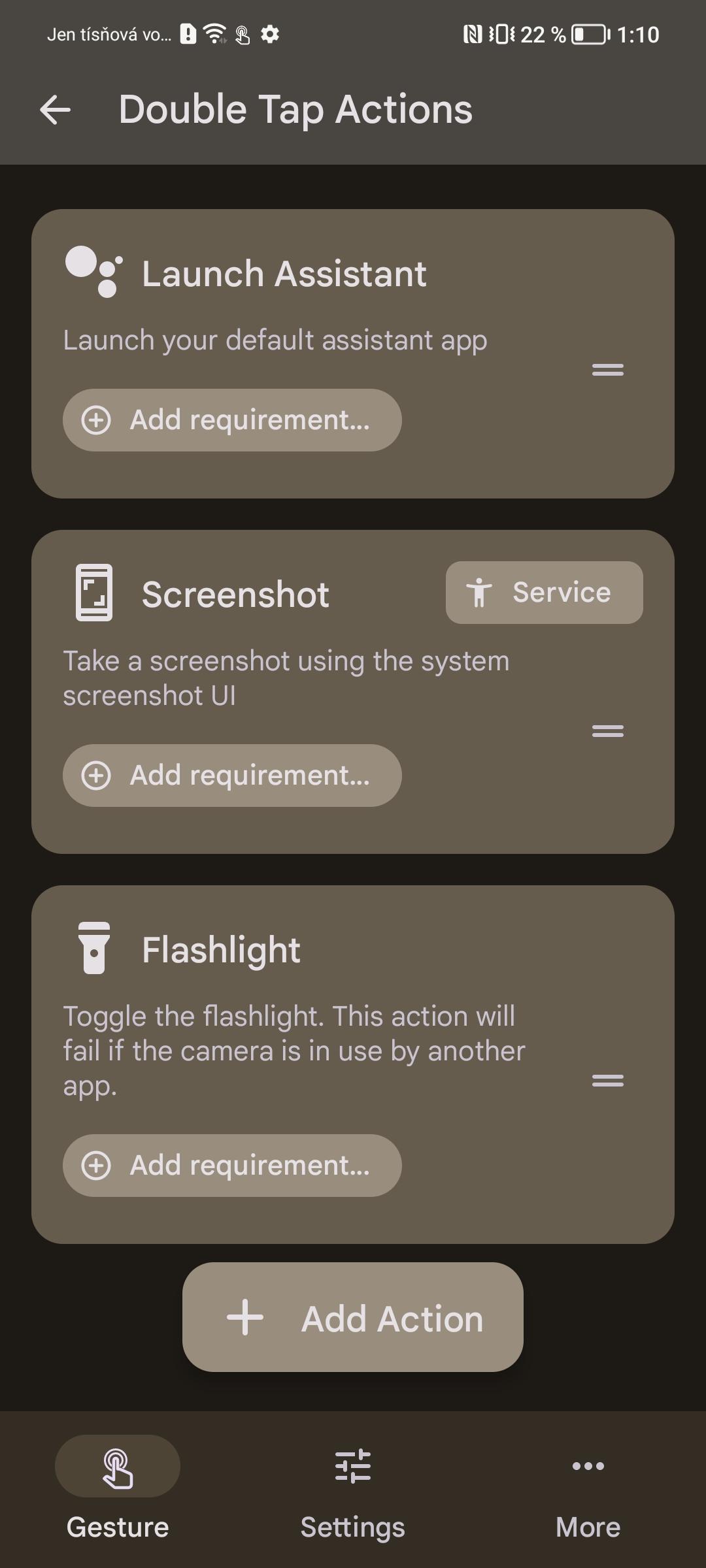The image size is (706, 1568).
Task: Tap the reorder handle on Screenshot card
Action: [608, 731]
